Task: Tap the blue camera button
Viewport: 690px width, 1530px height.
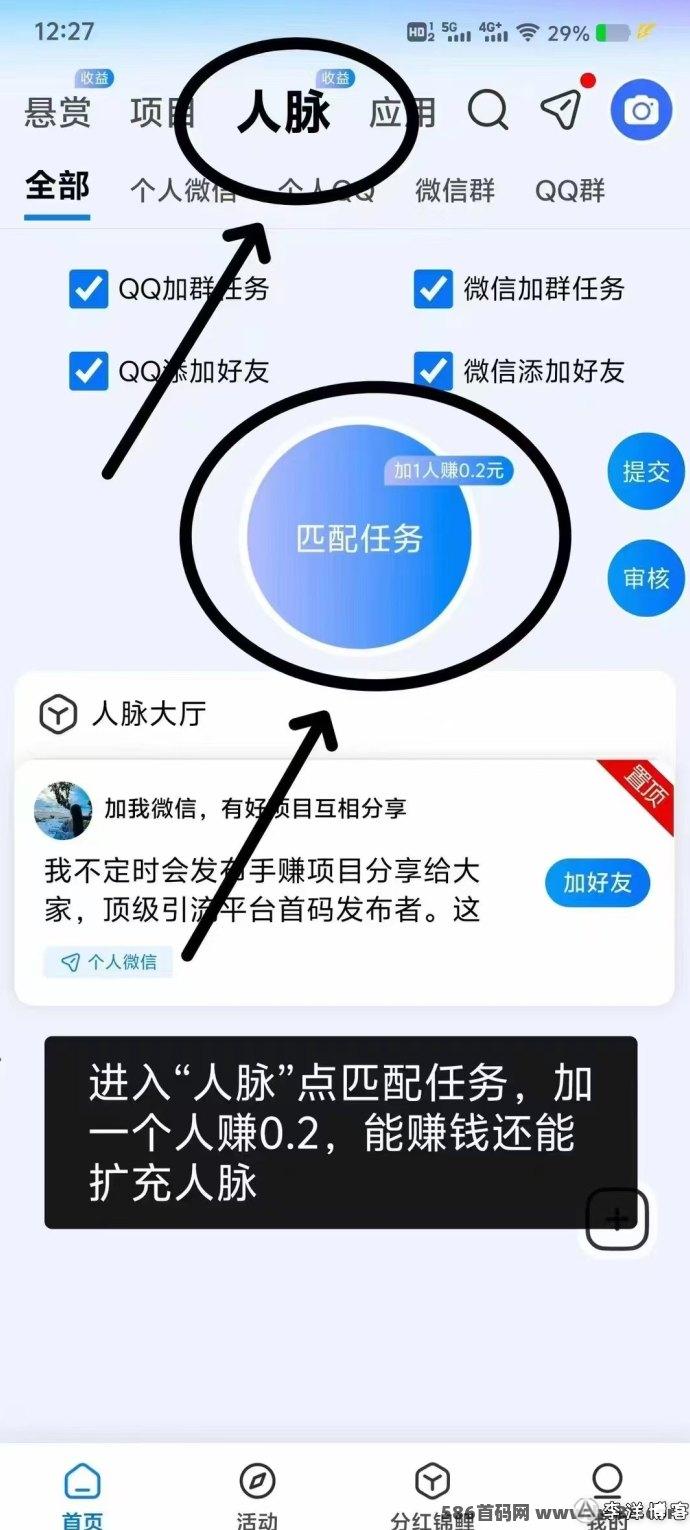Action: pos(641,110)
